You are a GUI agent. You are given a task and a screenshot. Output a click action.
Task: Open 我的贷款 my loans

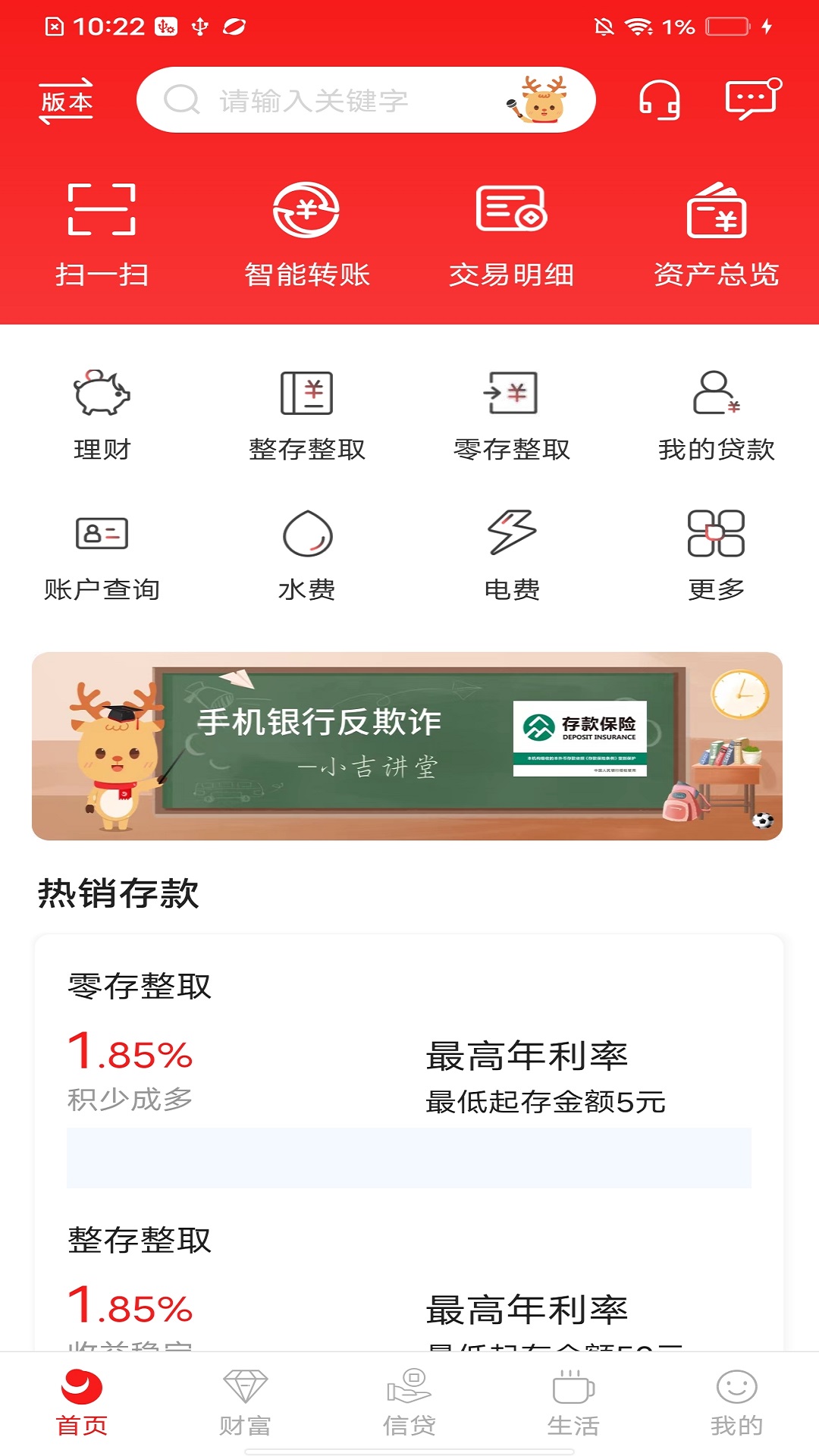(x=716, y=415)
